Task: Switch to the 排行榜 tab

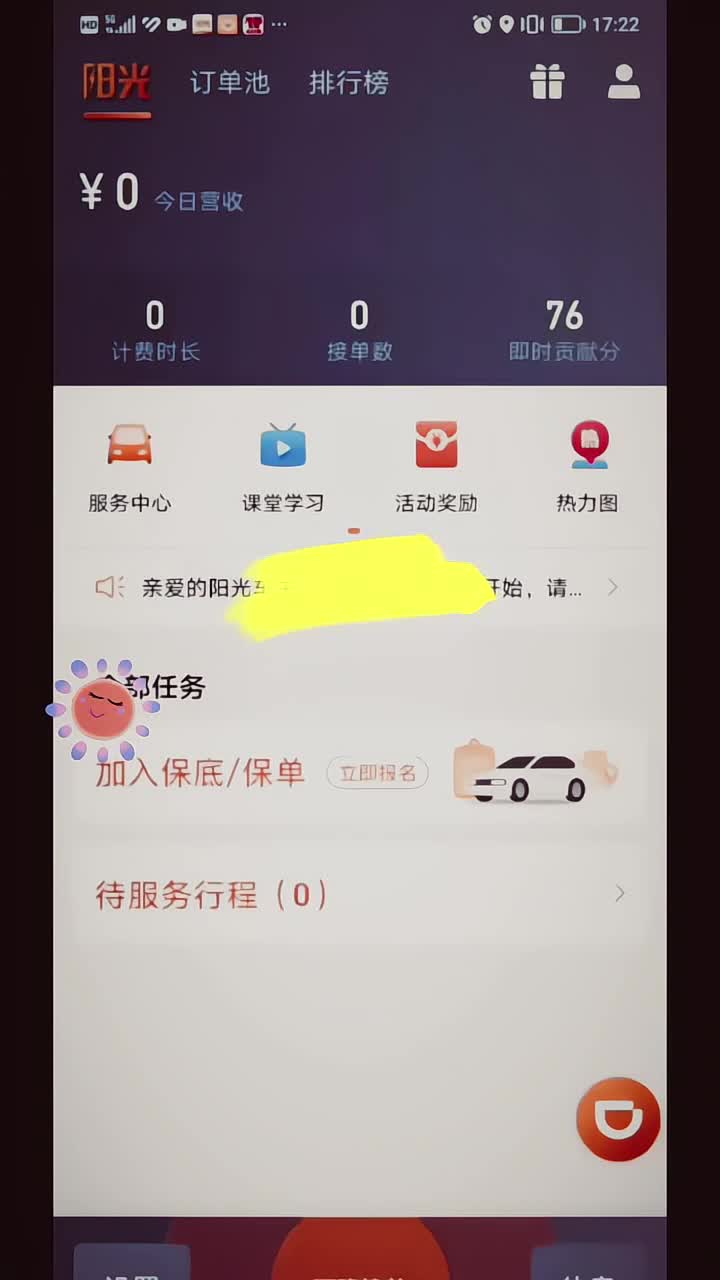Action: (x=348, y=83)
